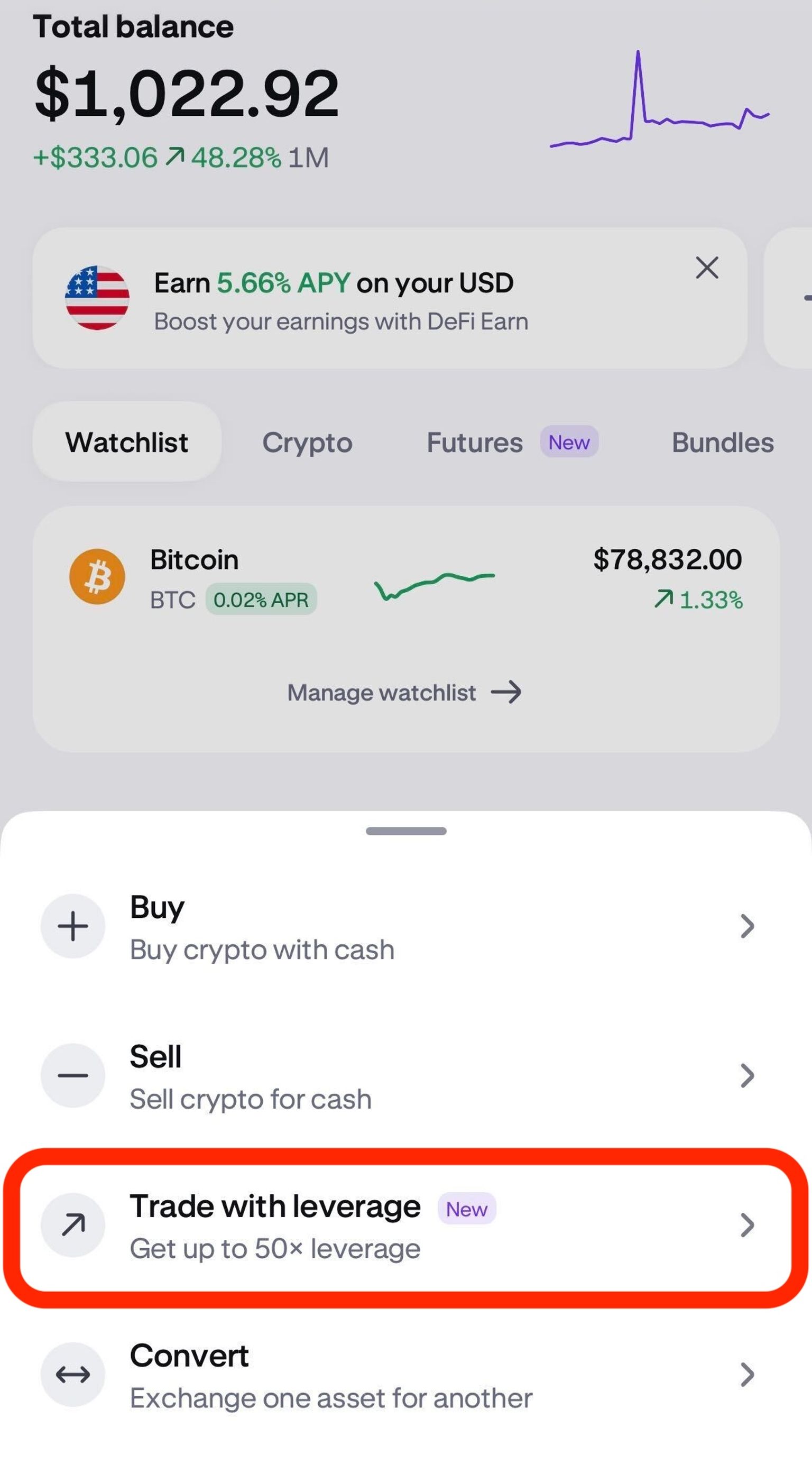This screenshot has height=1465, width=812.
Task: Dismiss the Earn 5.66% APY banner
Action: pyautogui.click(x=707, y=268)
